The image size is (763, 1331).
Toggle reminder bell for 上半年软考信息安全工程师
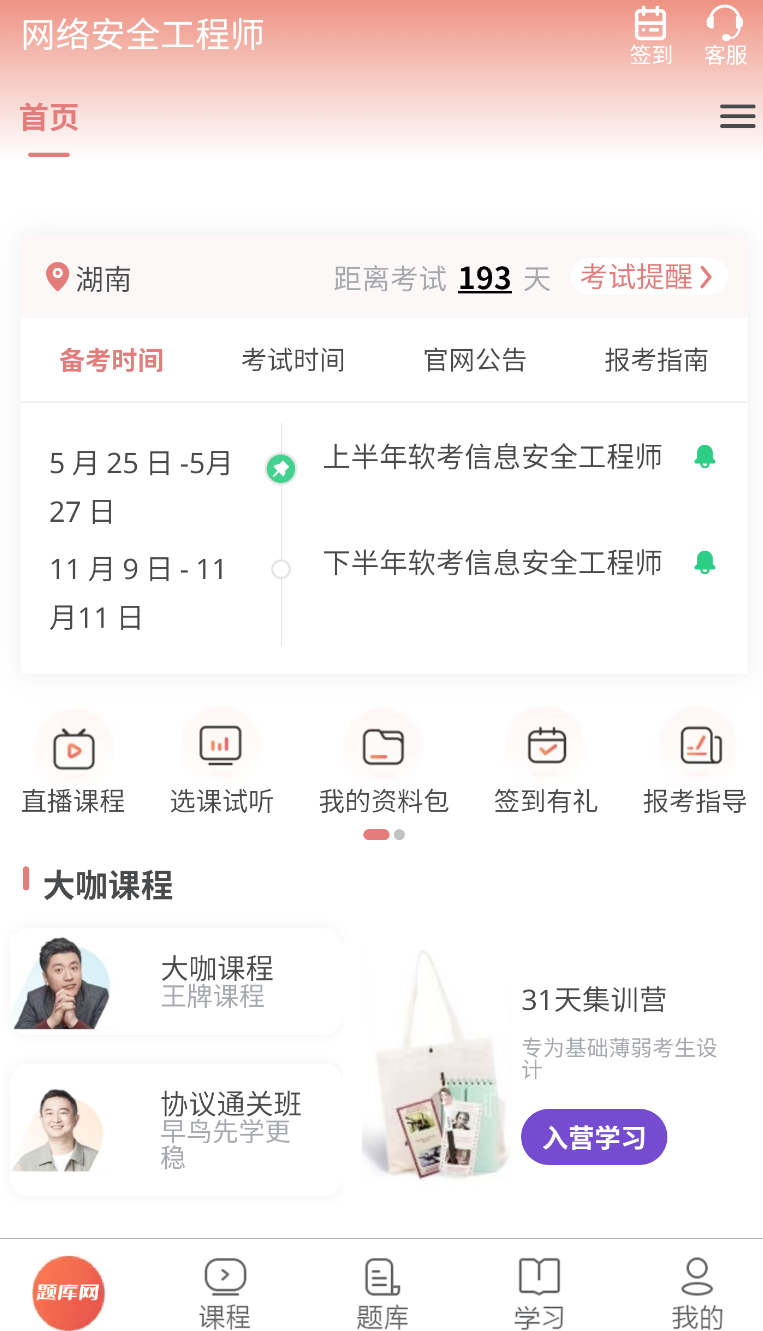[x=706, y=456]
